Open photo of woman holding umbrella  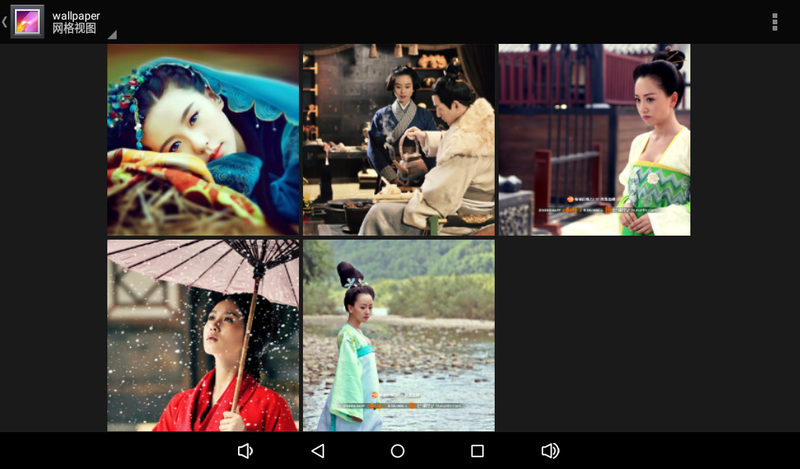click(203, 335)
